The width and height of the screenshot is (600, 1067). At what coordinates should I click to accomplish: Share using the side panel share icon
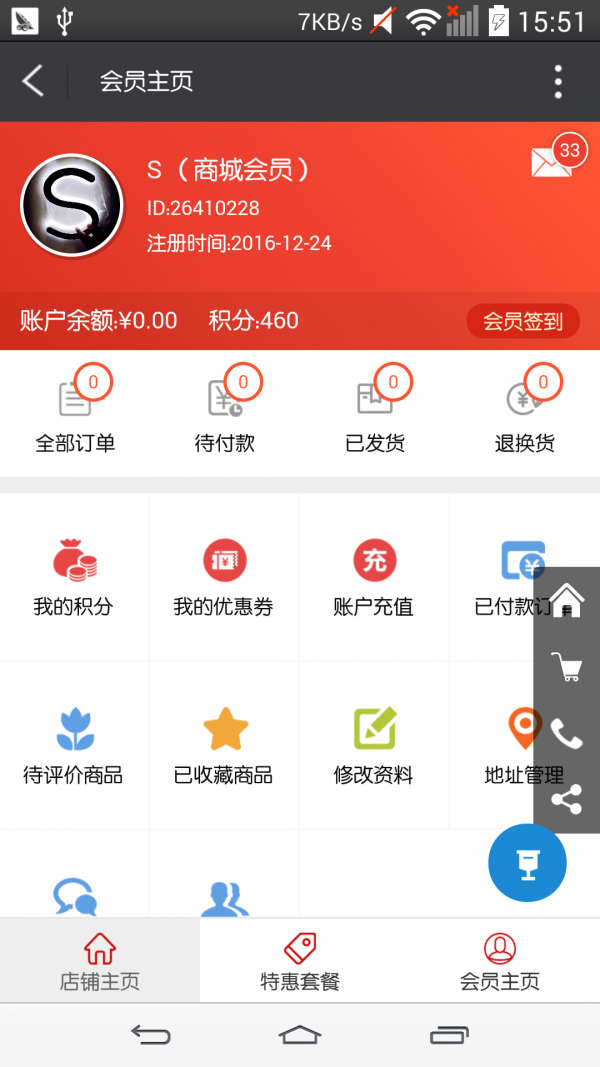(567, 799)
